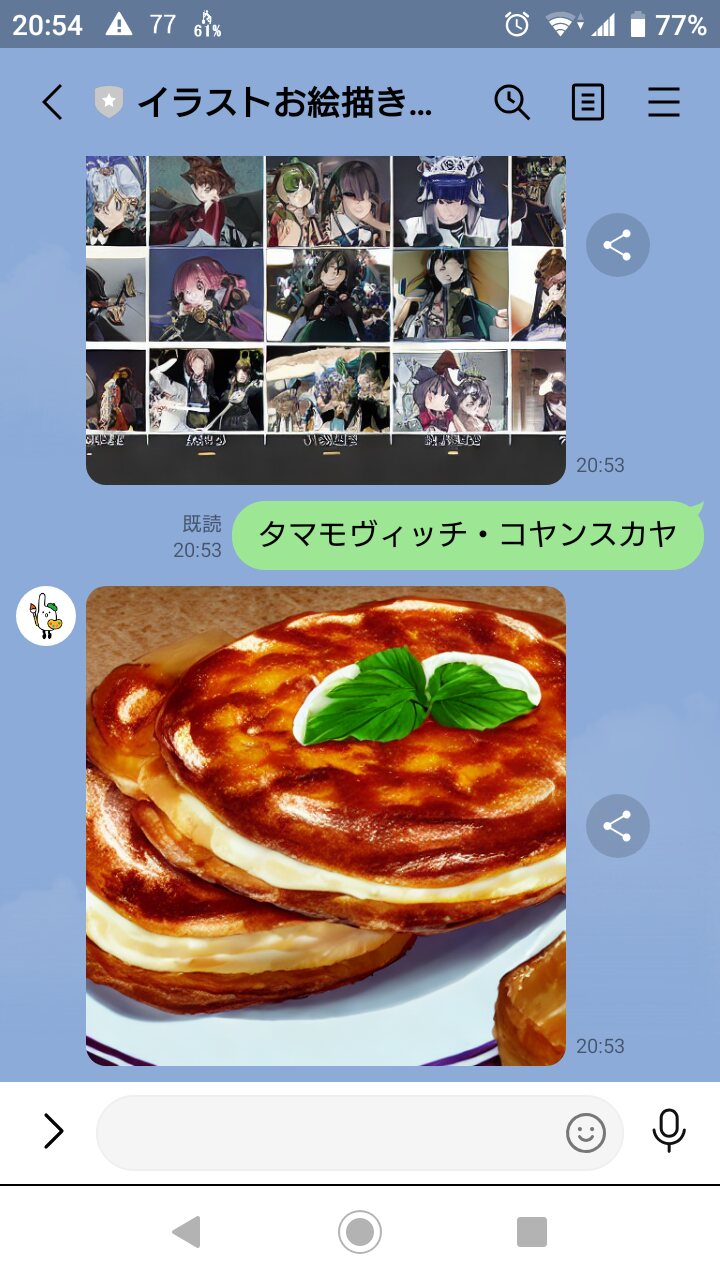
Task: Go to the home screen
Action: click(x=360, y=1232)
